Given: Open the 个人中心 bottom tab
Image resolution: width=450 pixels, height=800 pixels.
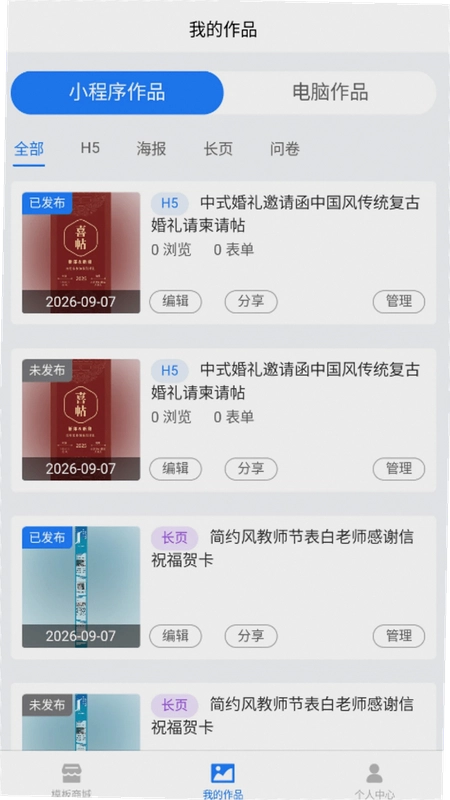Looking at the screenshot, I should click(x=374, y=780).
